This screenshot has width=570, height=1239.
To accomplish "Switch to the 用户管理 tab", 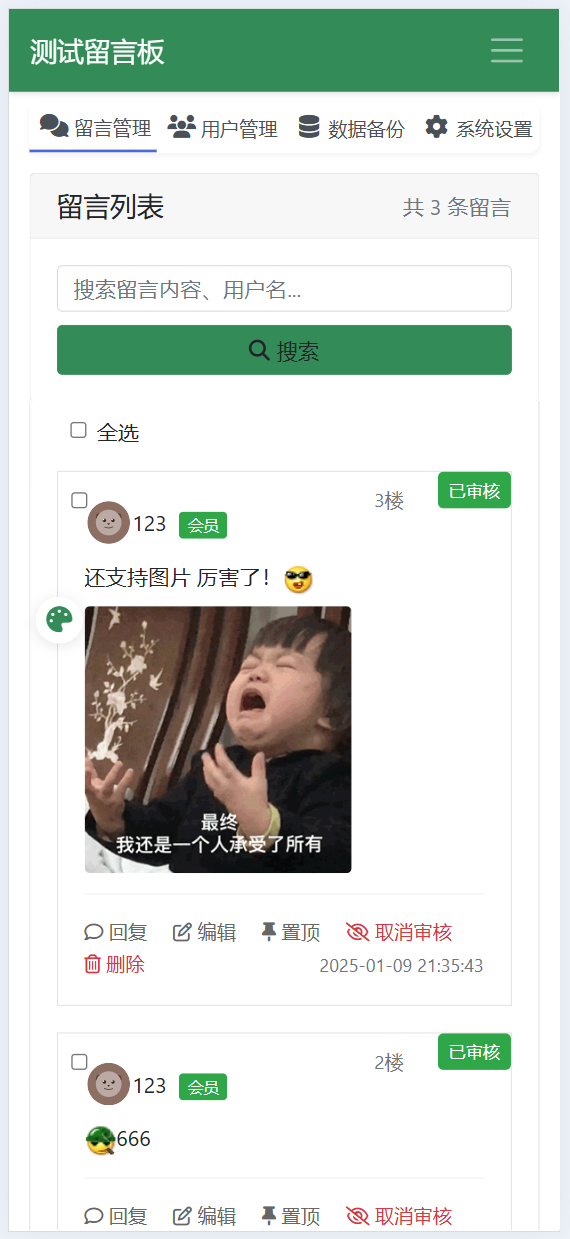I will (x=223, y=128).
